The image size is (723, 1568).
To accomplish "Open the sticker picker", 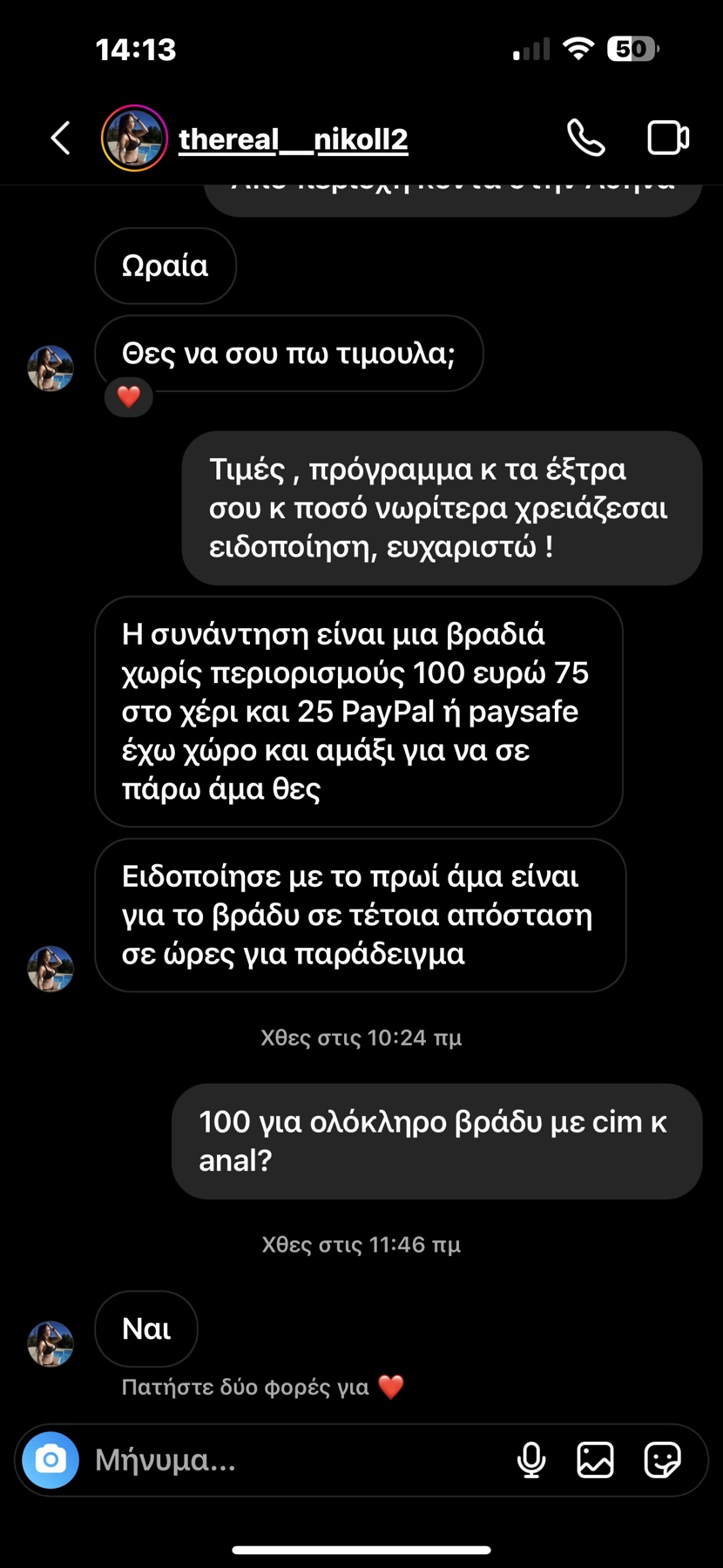I will pos(662,1460).
